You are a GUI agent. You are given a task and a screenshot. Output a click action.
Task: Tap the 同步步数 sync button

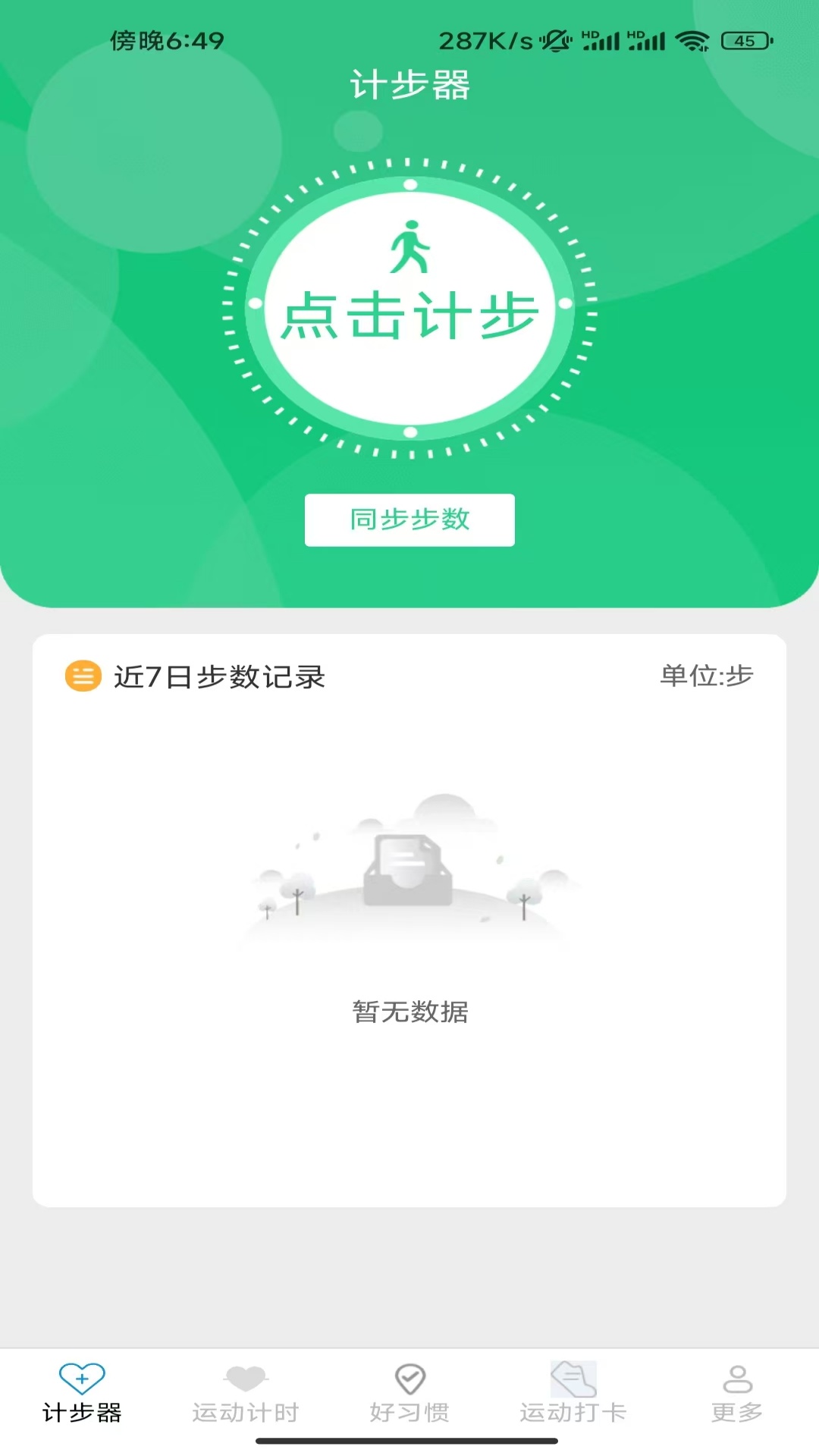point(409,519)
